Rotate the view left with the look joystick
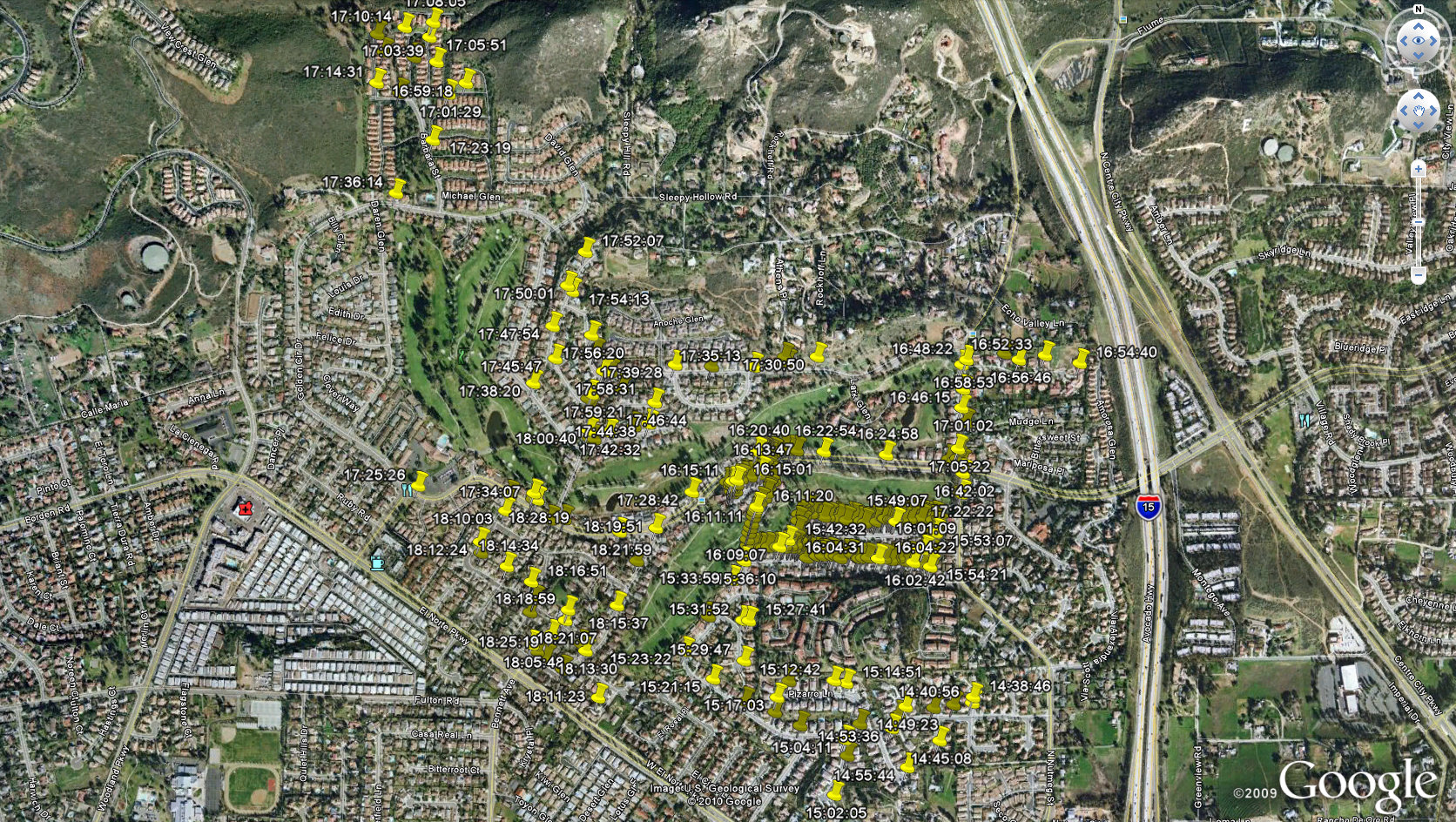The height and width of the screenshot is (822, 1456). tap(1402, 41)
